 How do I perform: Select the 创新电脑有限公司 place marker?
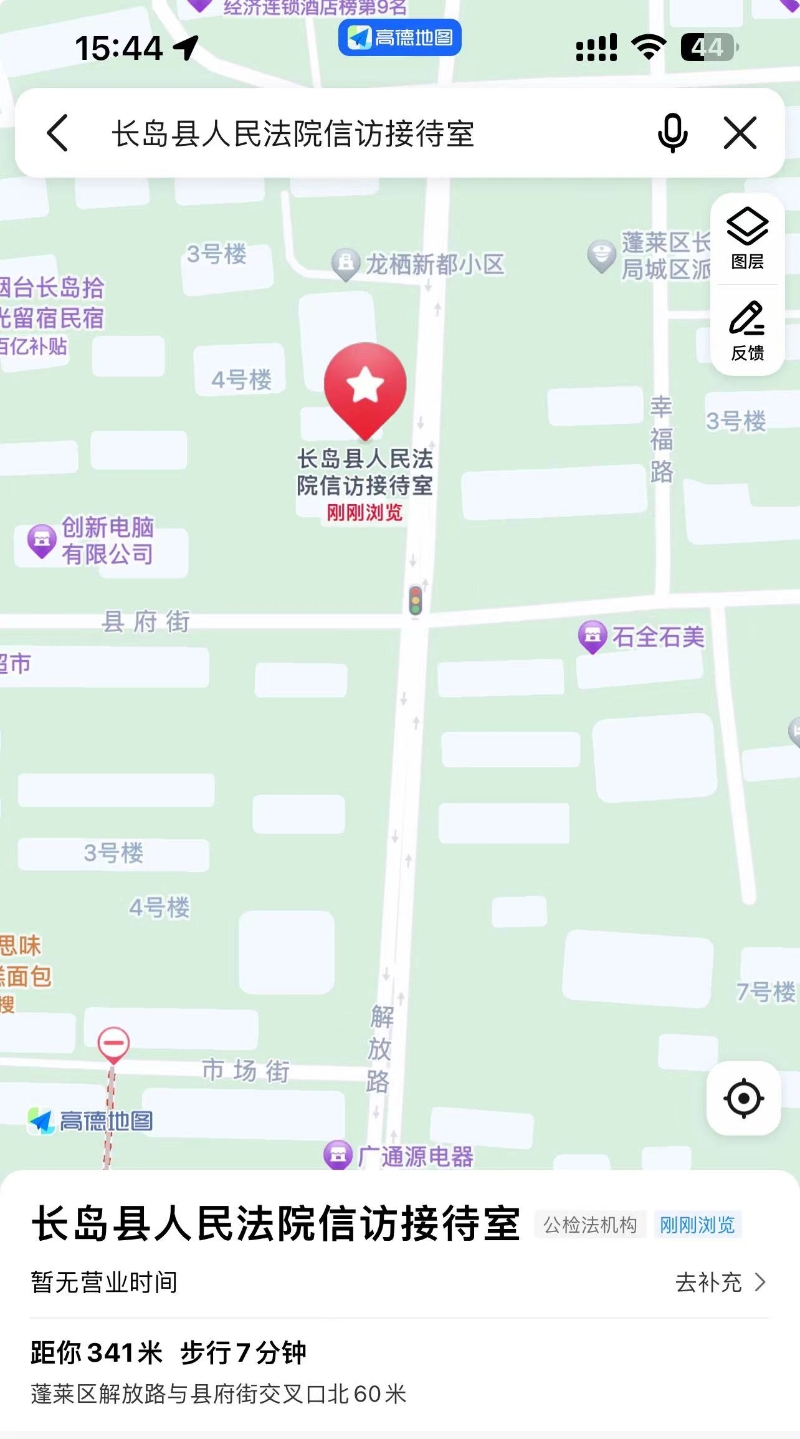(x=42, y=541)
